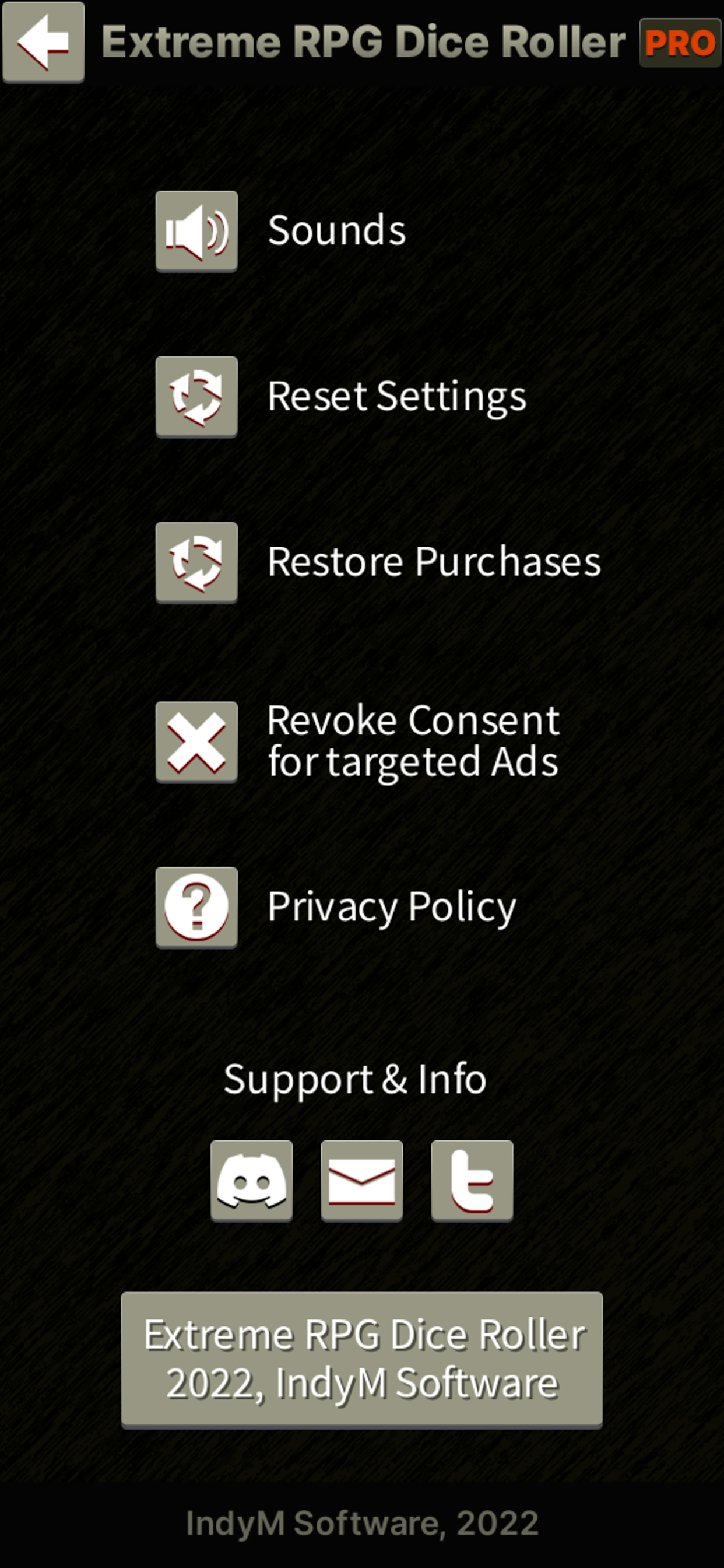This screenshot has width=724, height=1568.
Task: Toggle the Sounds setting
Action: (196, 232)
